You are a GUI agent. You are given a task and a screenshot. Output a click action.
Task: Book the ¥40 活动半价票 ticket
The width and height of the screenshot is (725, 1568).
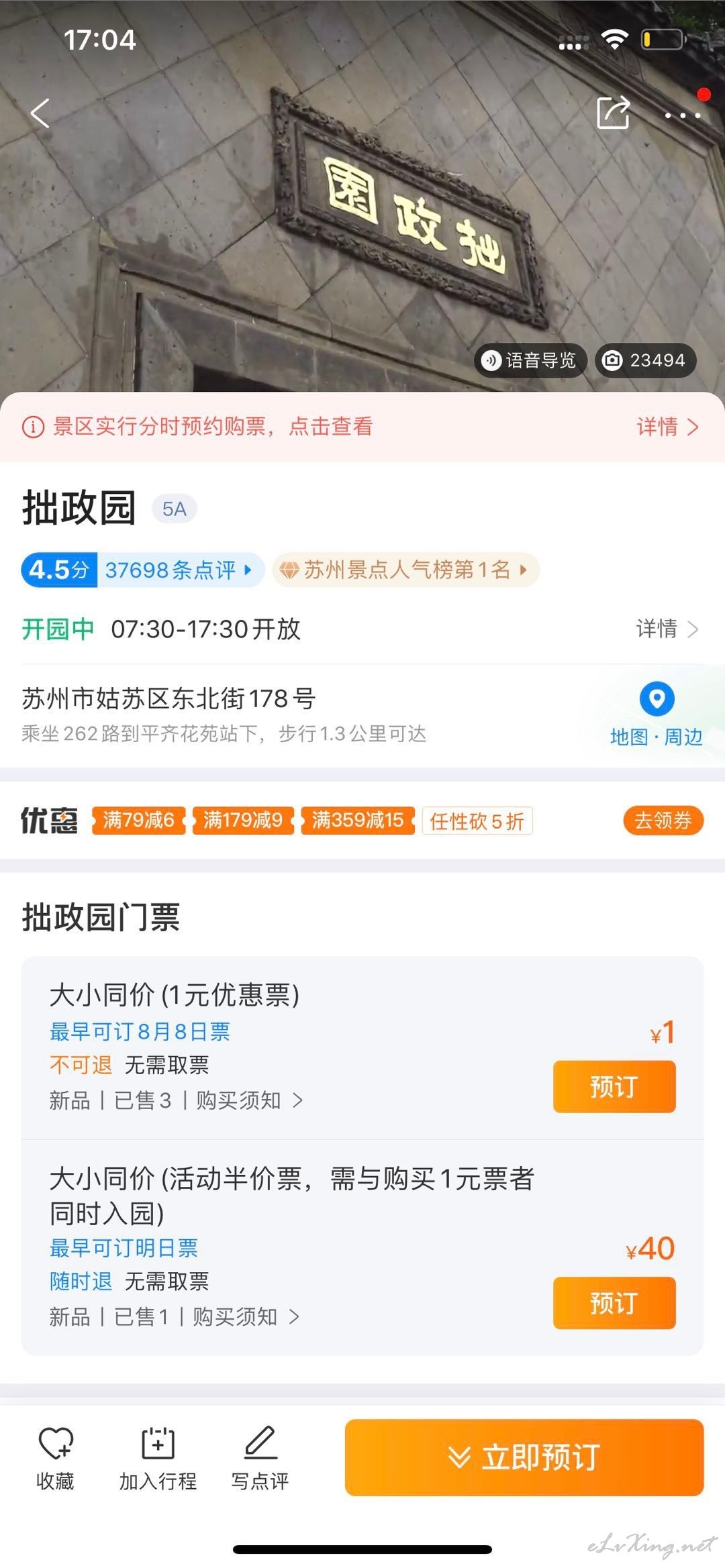coord(614,1302)
